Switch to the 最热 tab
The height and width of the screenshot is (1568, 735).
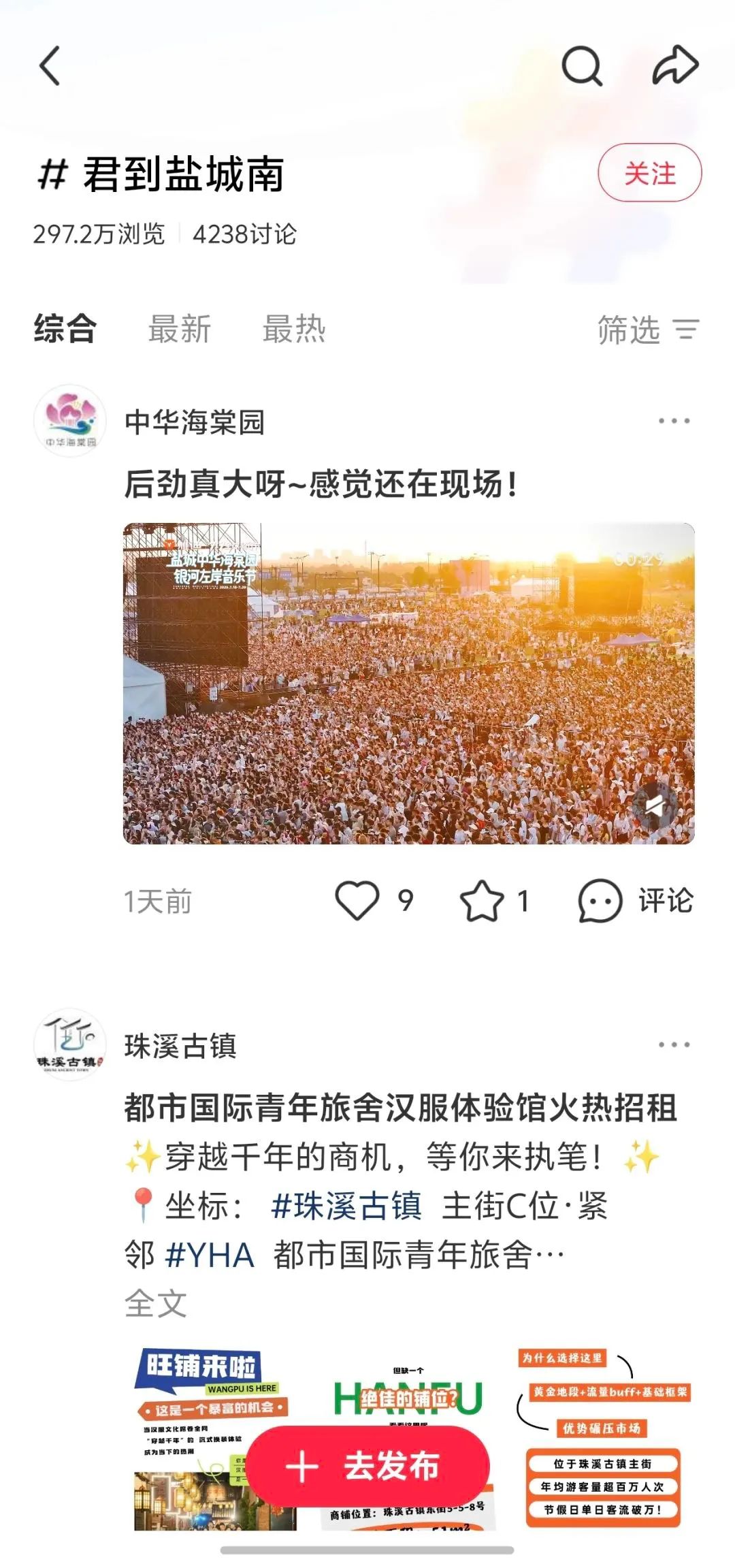pos(294,330)
